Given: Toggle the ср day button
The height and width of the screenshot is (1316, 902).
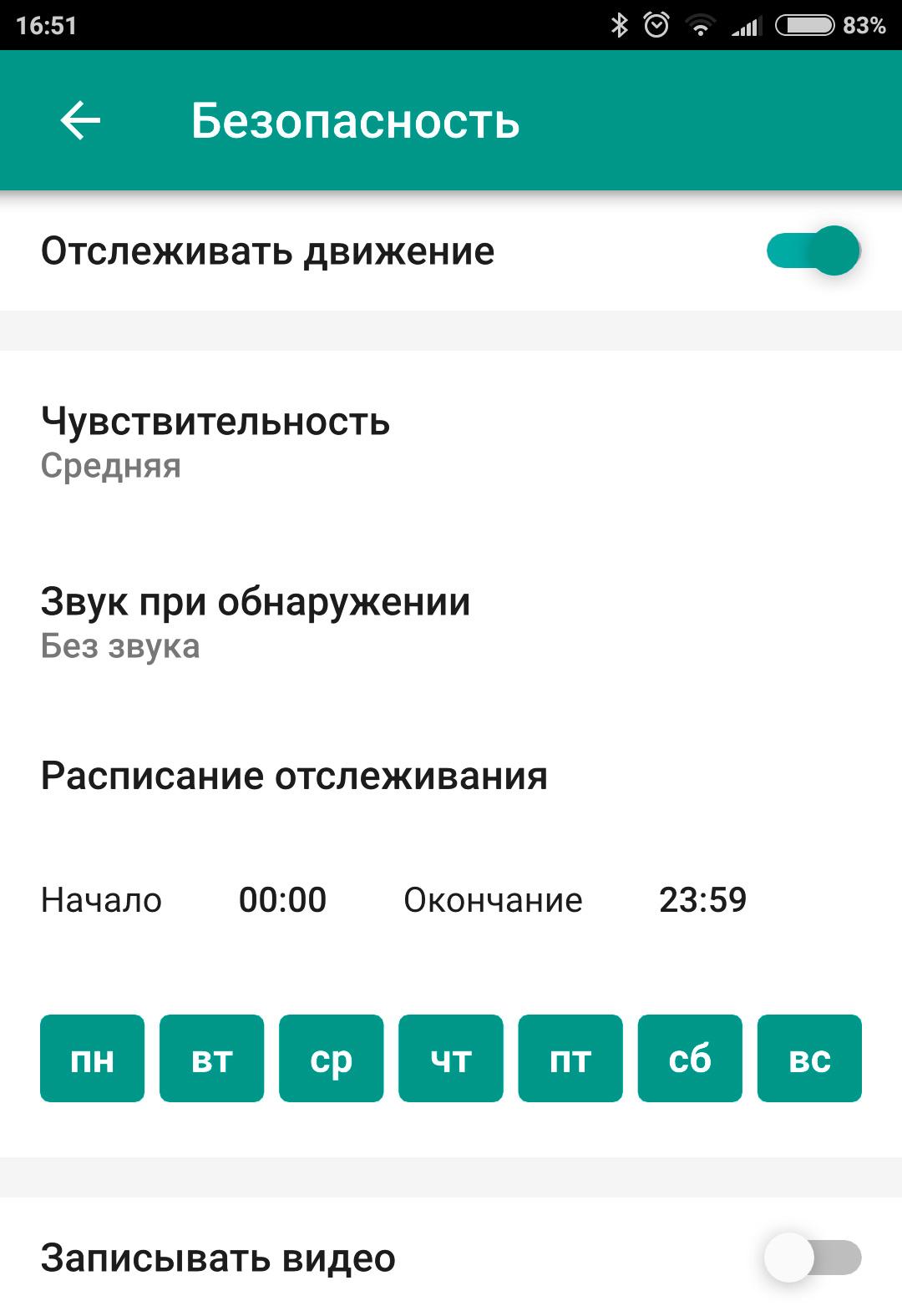Looking at the screenshot, I should click(332, 1059).
